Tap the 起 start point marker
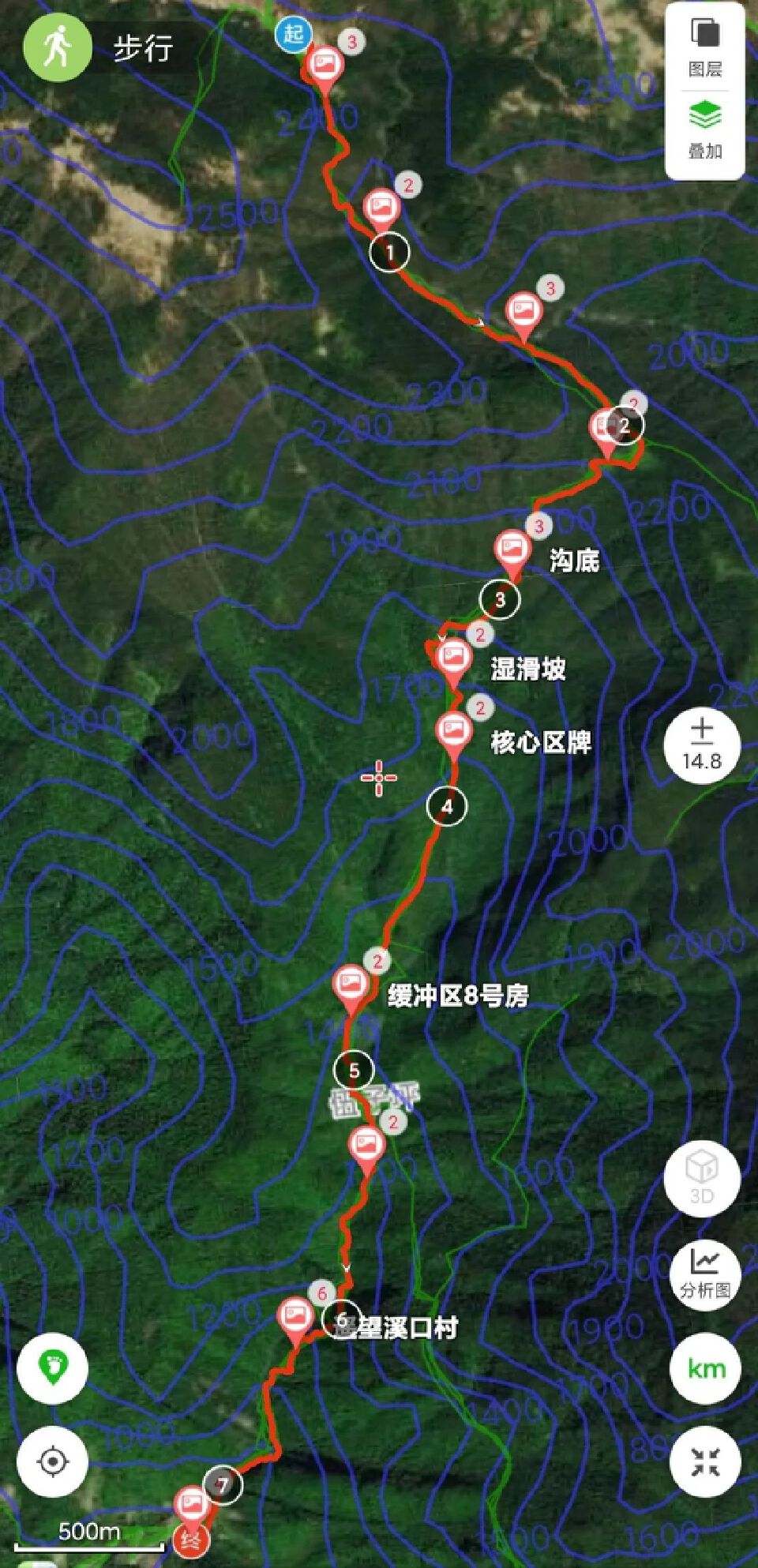This screenshot has height=1568, width=758. pyautogui.click(x=293, y=34)
